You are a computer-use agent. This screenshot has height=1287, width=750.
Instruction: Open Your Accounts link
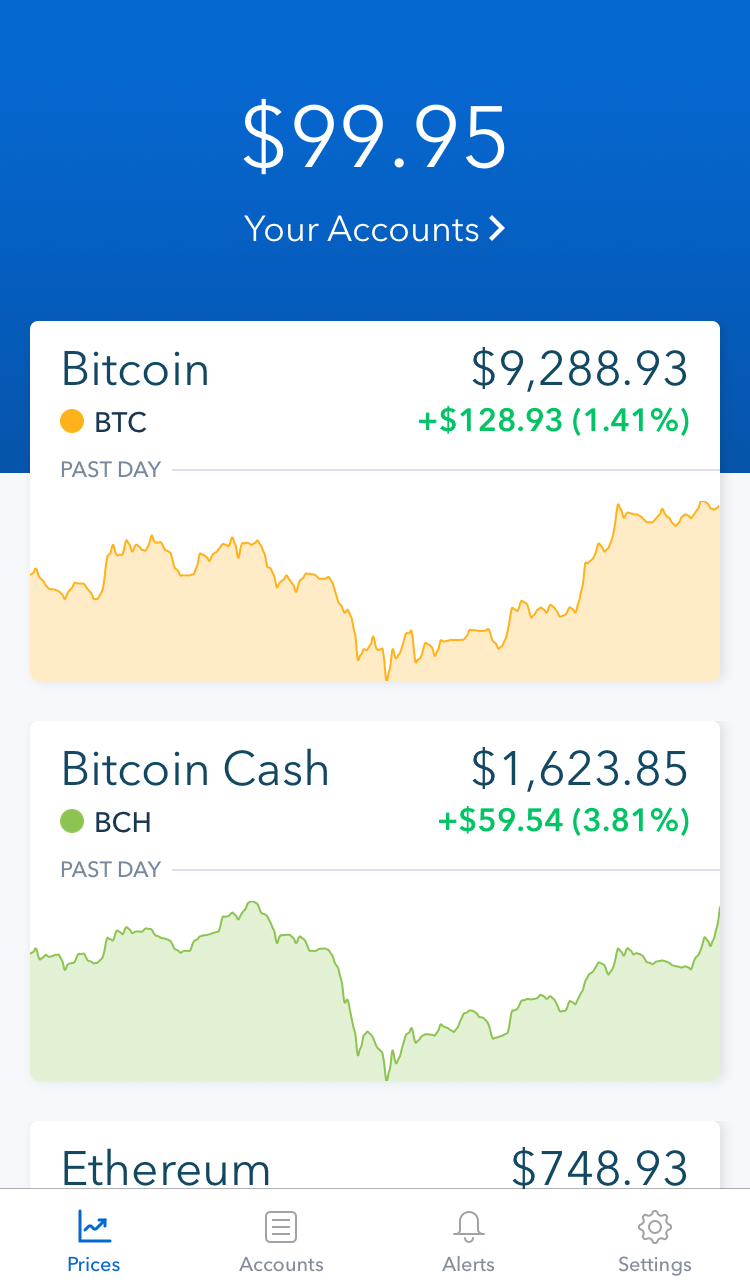375,229
